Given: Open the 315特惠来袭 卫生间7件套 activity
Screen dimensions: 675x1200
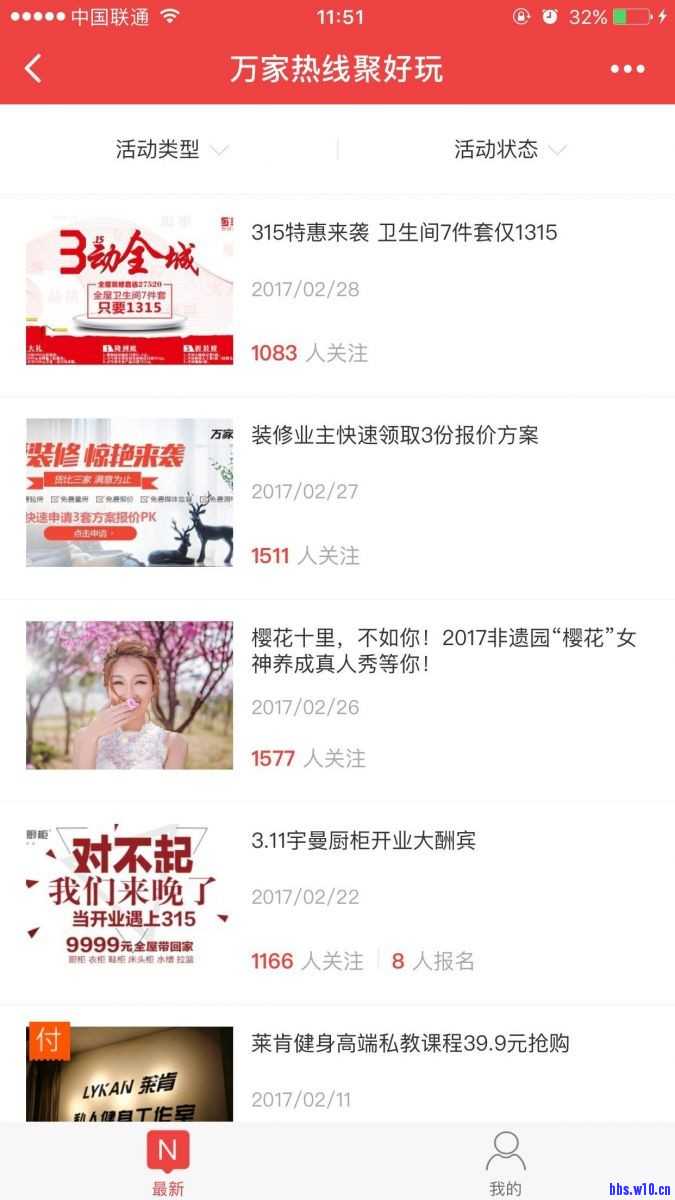Looking at the screenshot, I should (x=404, y=233).
